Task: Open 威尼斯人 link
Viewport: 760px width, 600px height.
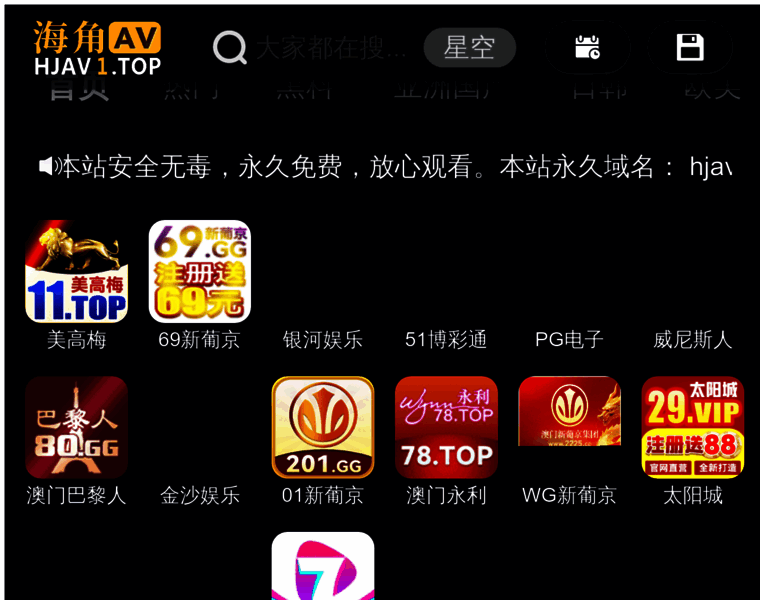Action: click(692, 340)
